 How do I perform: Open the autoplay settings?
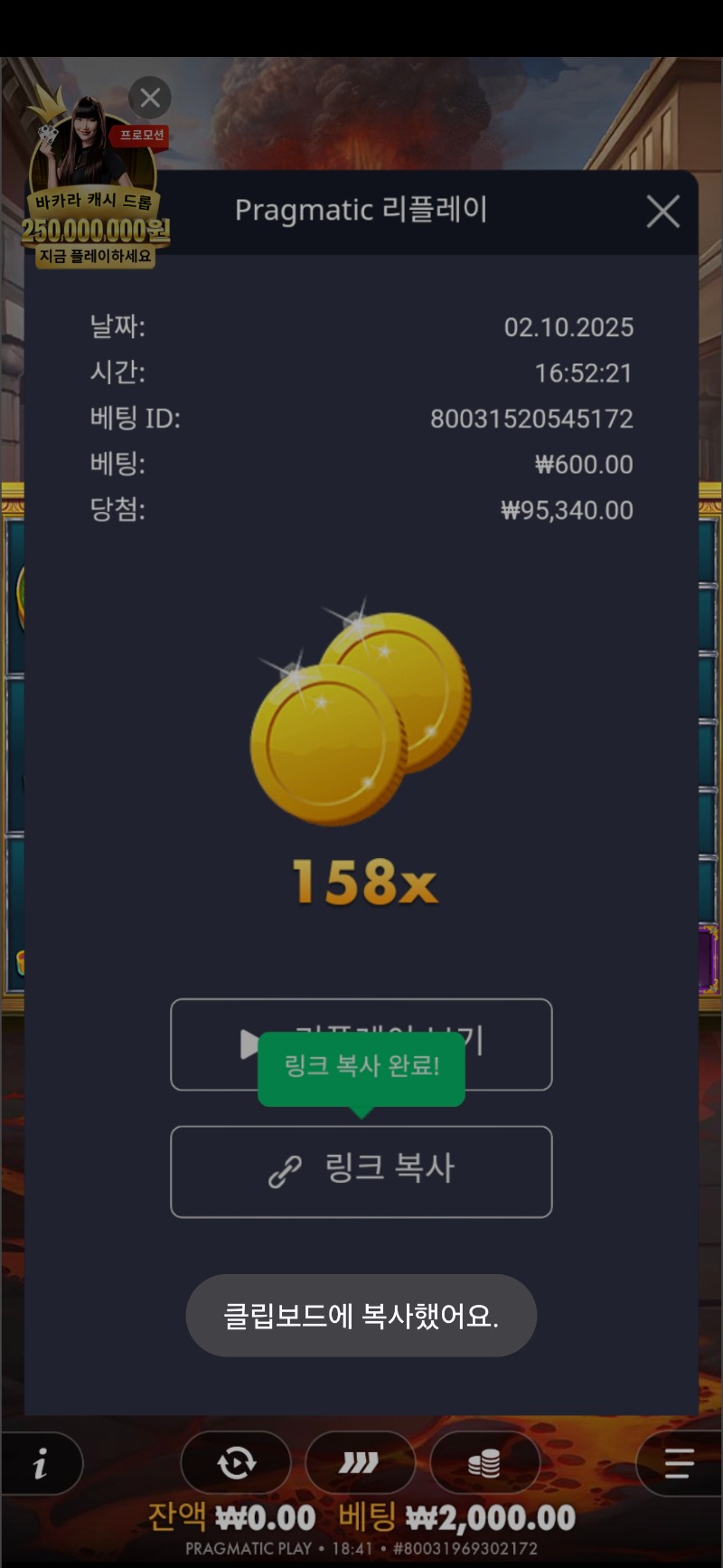(x=236, y=1462)
